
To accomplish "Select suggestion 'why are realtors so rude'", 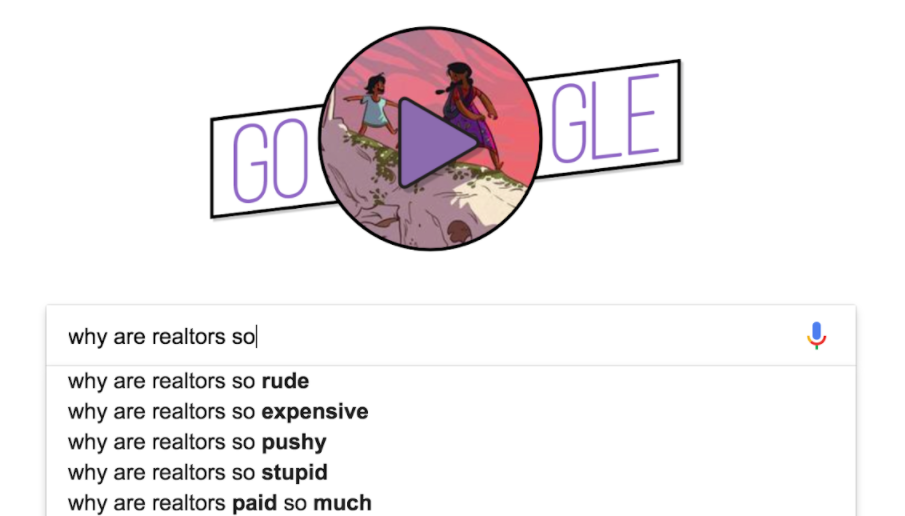I will pyautogui.click(x=189, y=381).
